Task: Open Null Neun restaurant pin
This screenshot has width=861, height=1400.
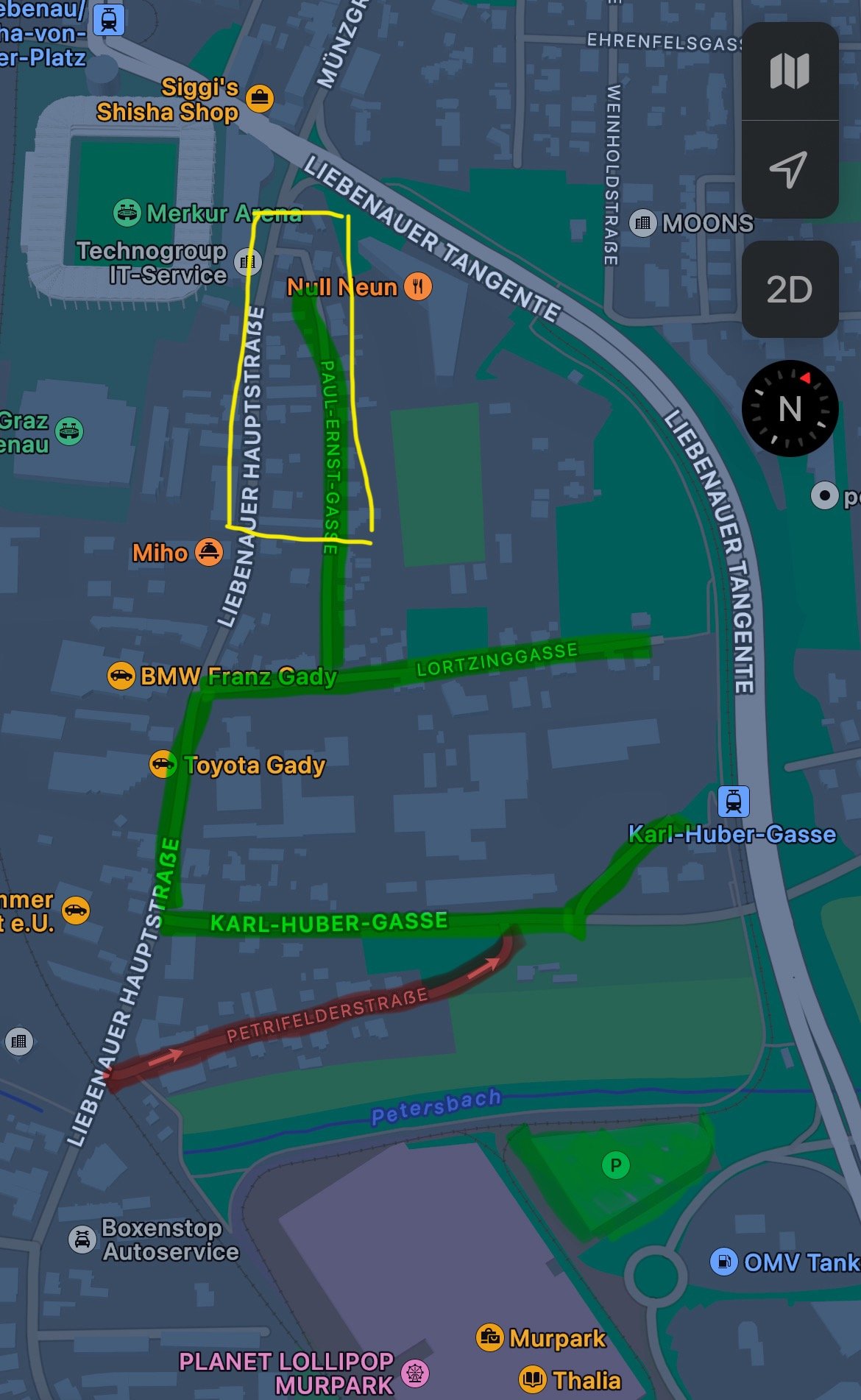Action: click(418, 286)
